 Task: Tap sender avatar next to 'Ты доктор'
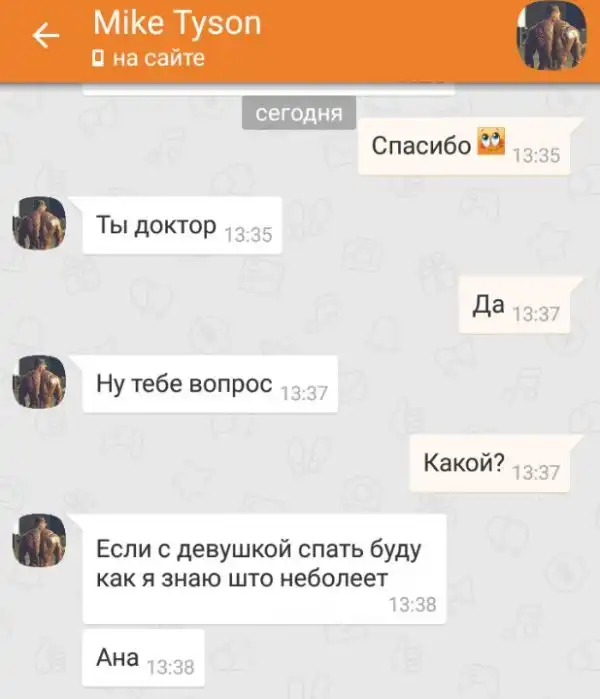point(39,222)
